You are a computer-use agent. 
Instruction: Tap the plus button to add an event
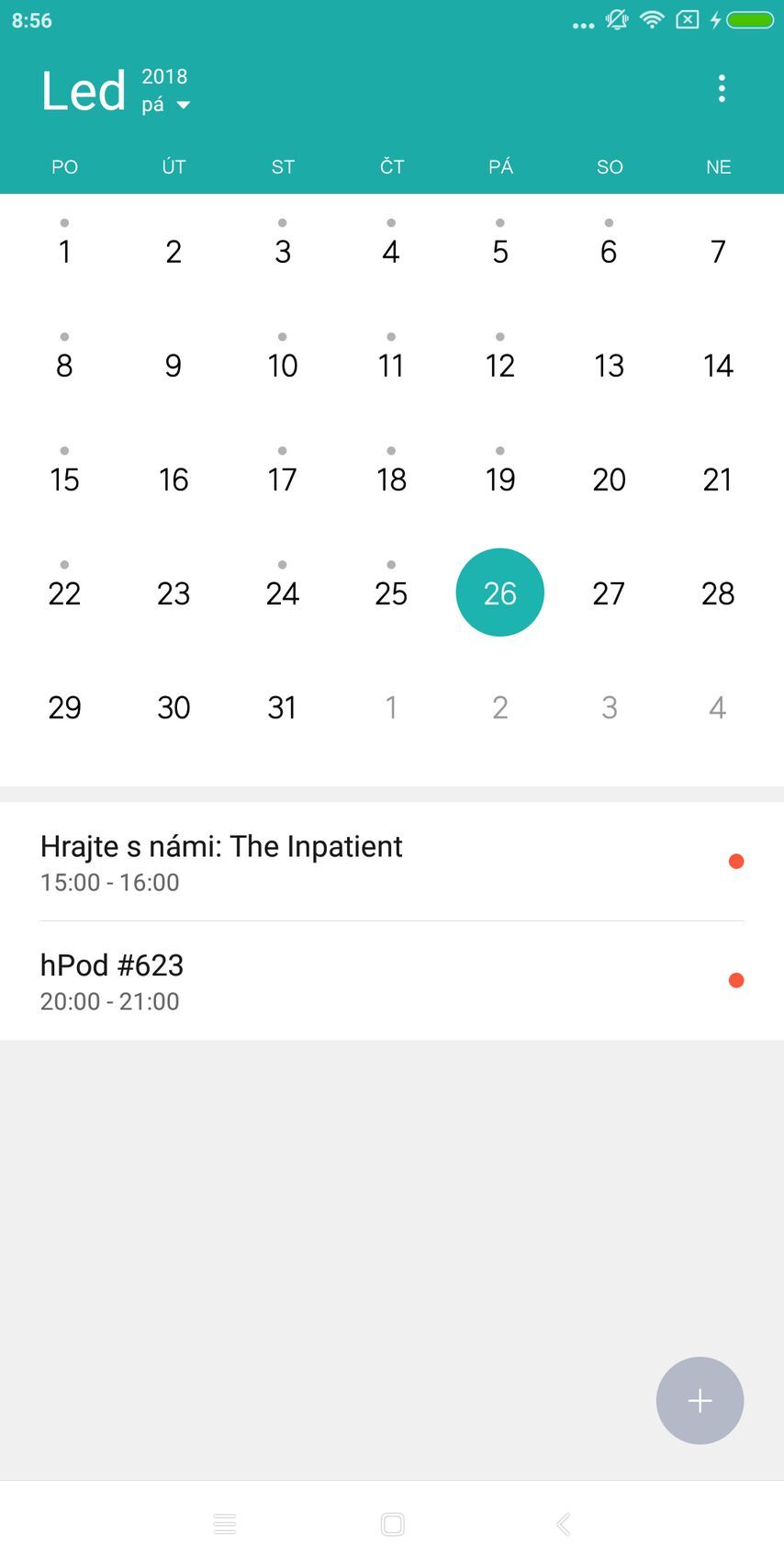click(x=700, y=1401)
